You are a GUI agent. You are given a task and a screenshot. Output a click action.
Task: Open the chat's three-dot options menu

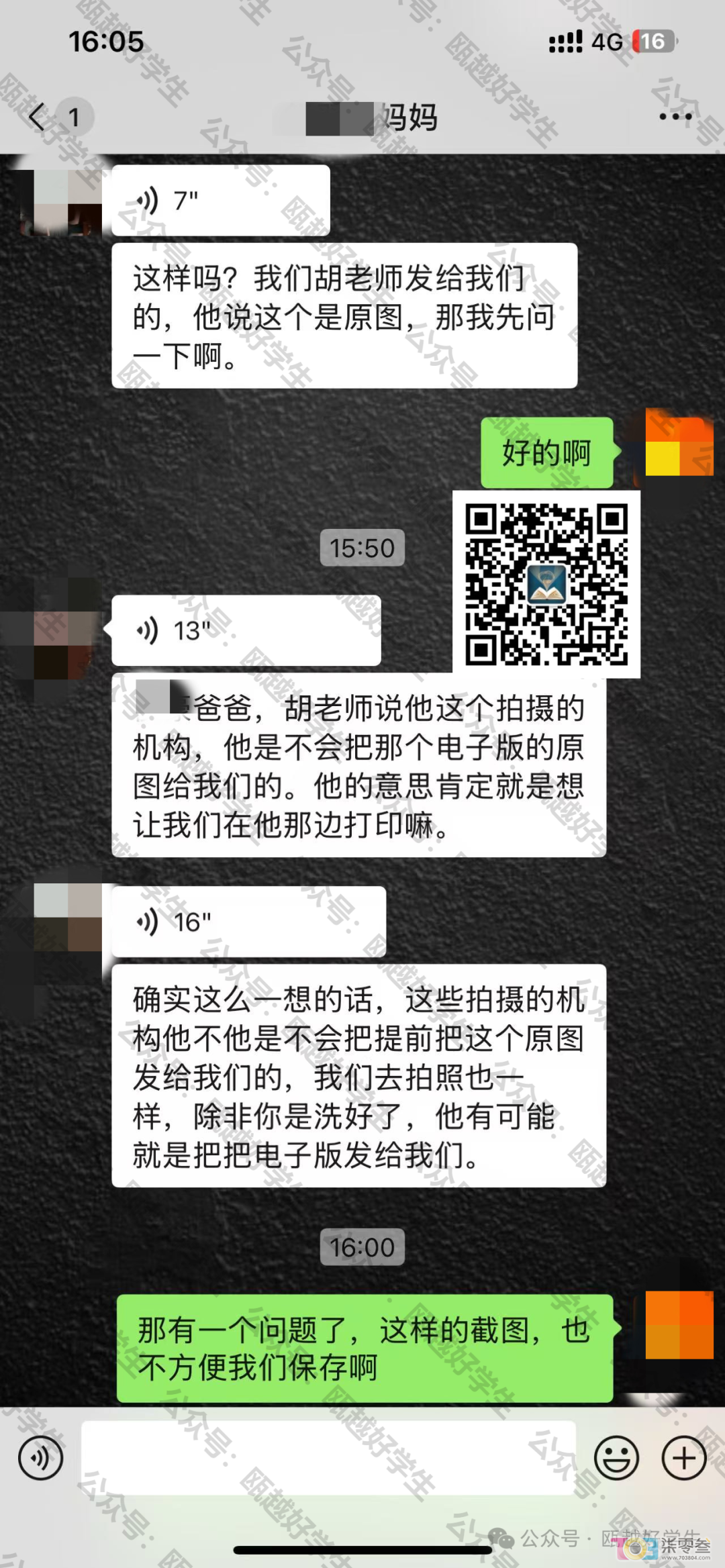[675, 117]
